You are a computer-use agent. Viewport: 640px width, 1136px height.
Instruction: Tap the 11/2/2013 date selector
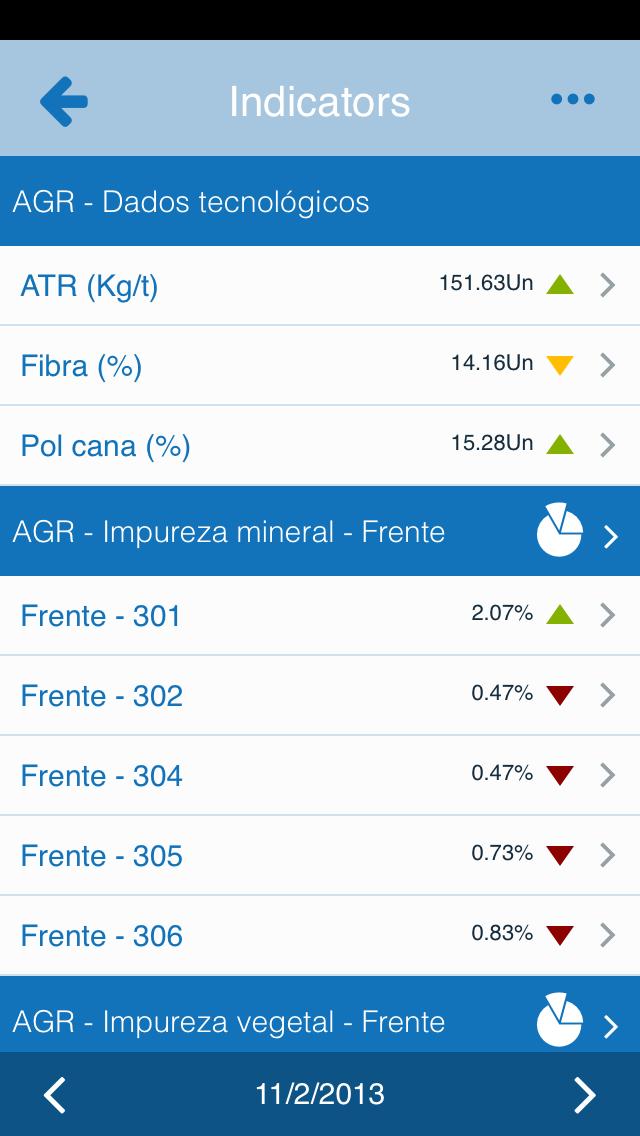[x=320, y=1095]
